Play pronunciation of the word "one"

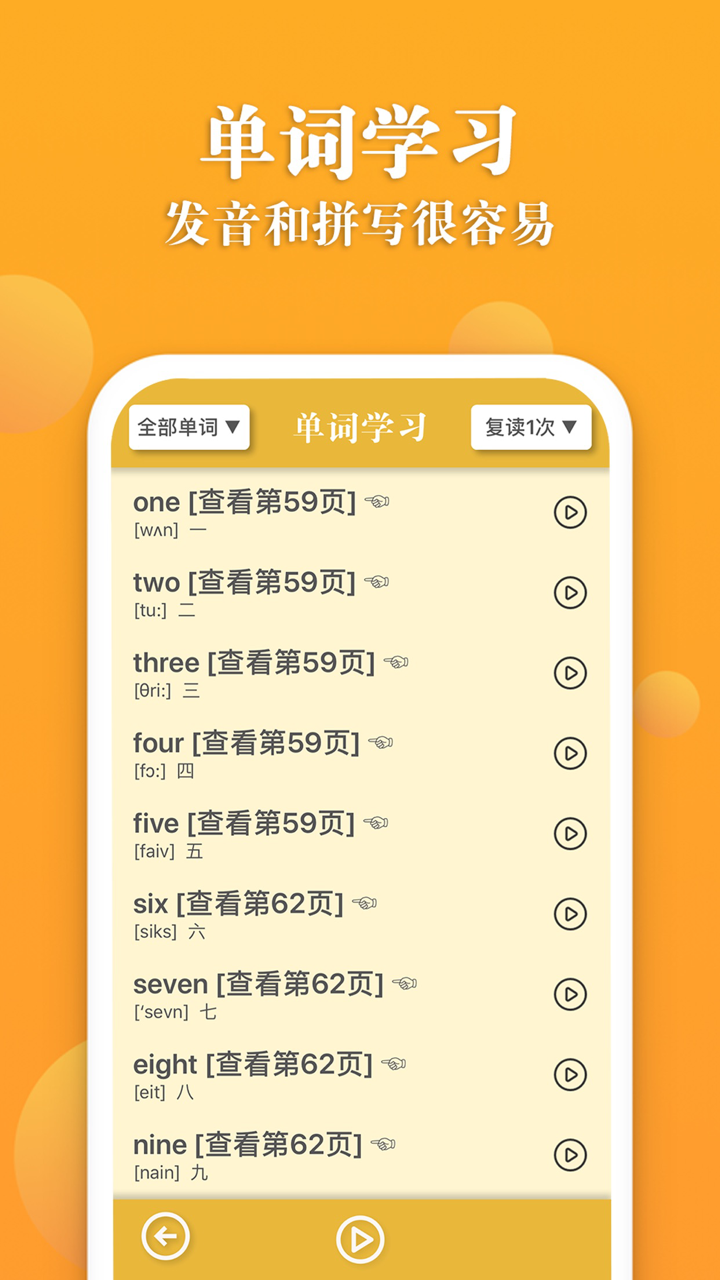pyautogui.click(x=570, y=513)
